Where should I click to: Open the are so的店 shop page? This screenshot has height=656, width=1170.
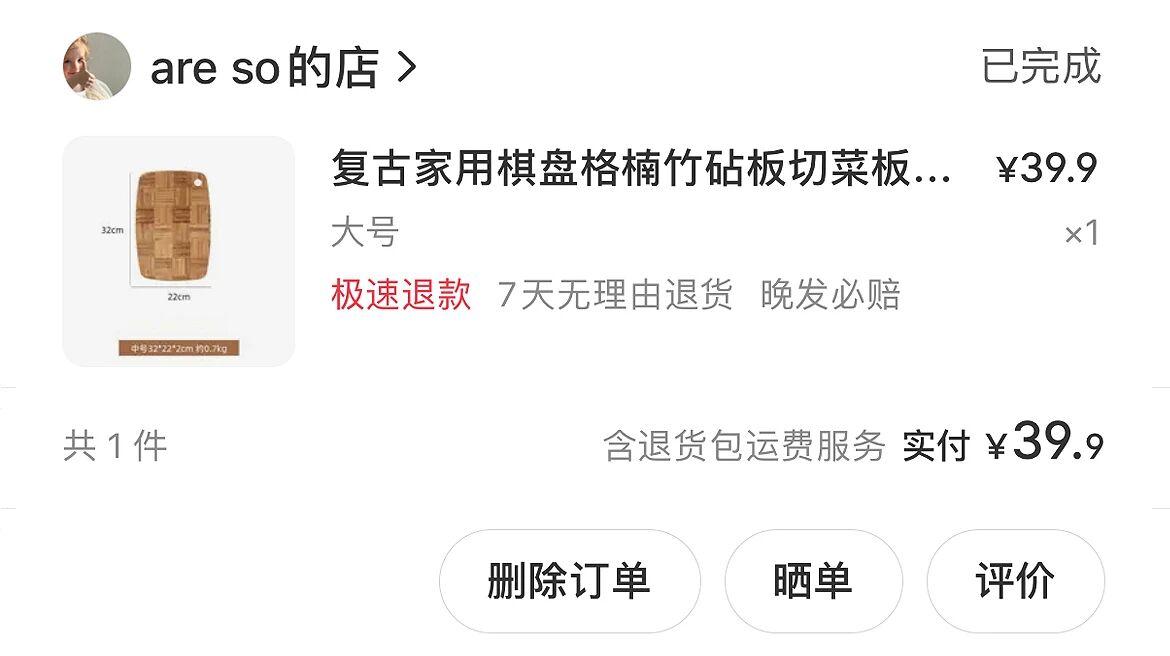(266, 68)
